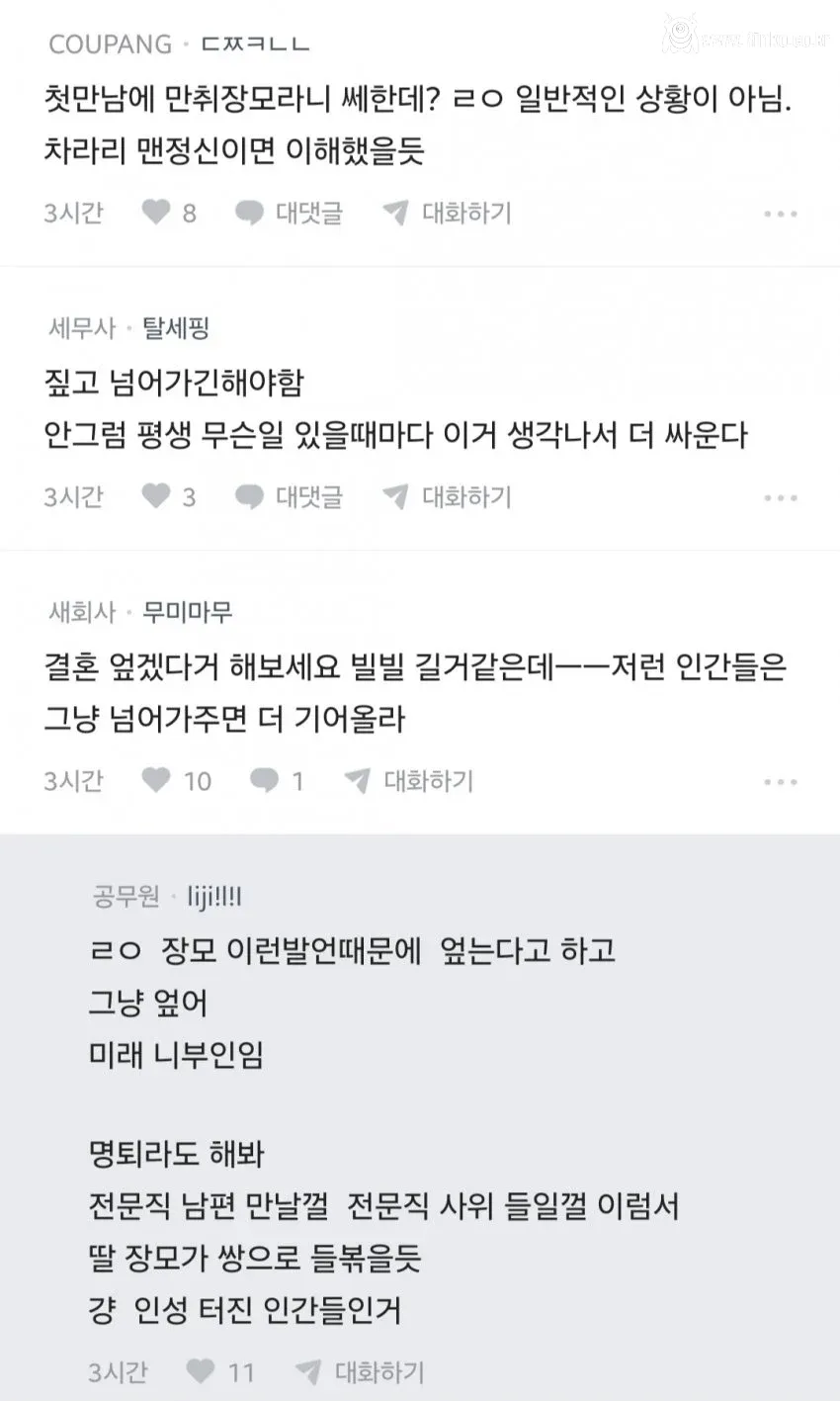Tap the speech bubble showing 1 reply
The height and width of the screenshot is (1401, 840).
[266, 780]
